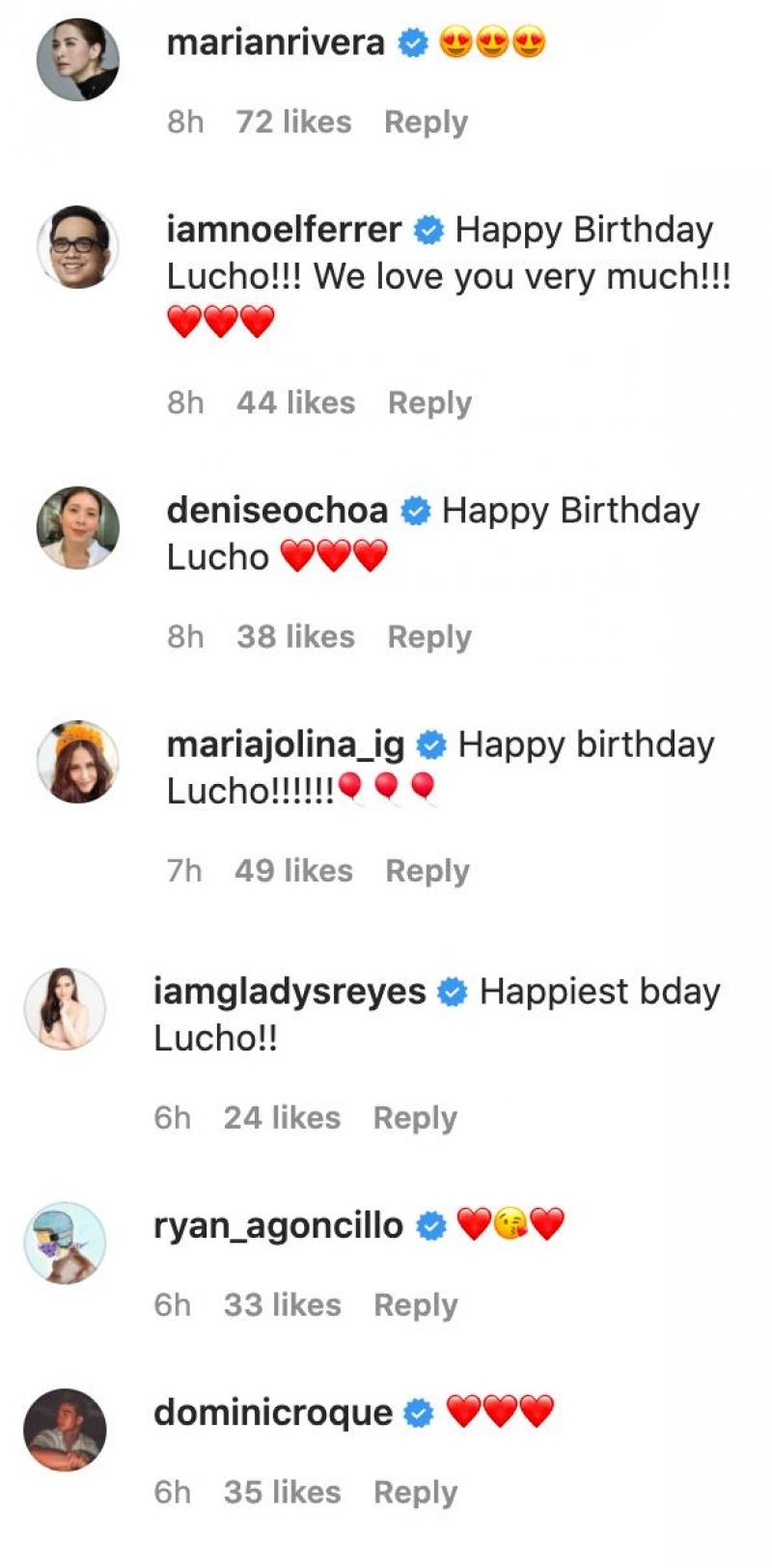
Task: View the 49 likes on mariajolina_ig's comment
Action: pyautogui.click(x=293, y=871)
